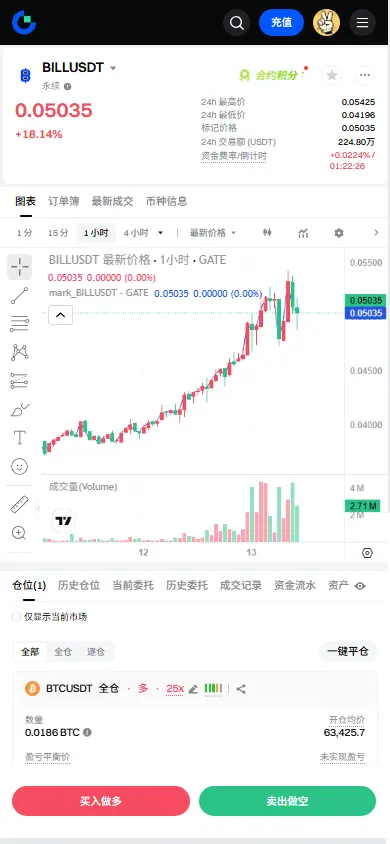Tap 卖出做空 sell short button
This screenshot has width=390, height=844.
coord(287,801)
